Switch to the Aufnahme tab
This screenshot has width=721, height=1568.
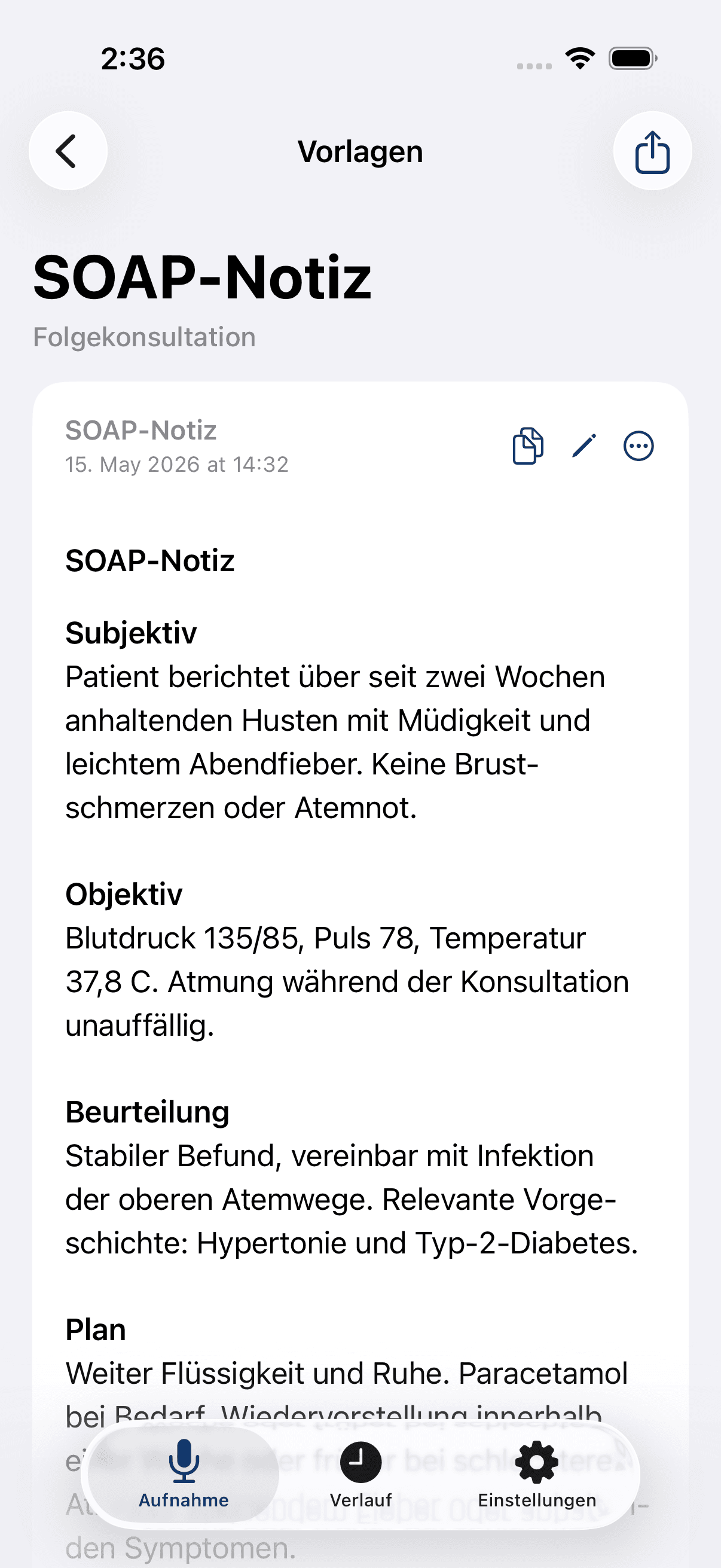(184, 1474)
